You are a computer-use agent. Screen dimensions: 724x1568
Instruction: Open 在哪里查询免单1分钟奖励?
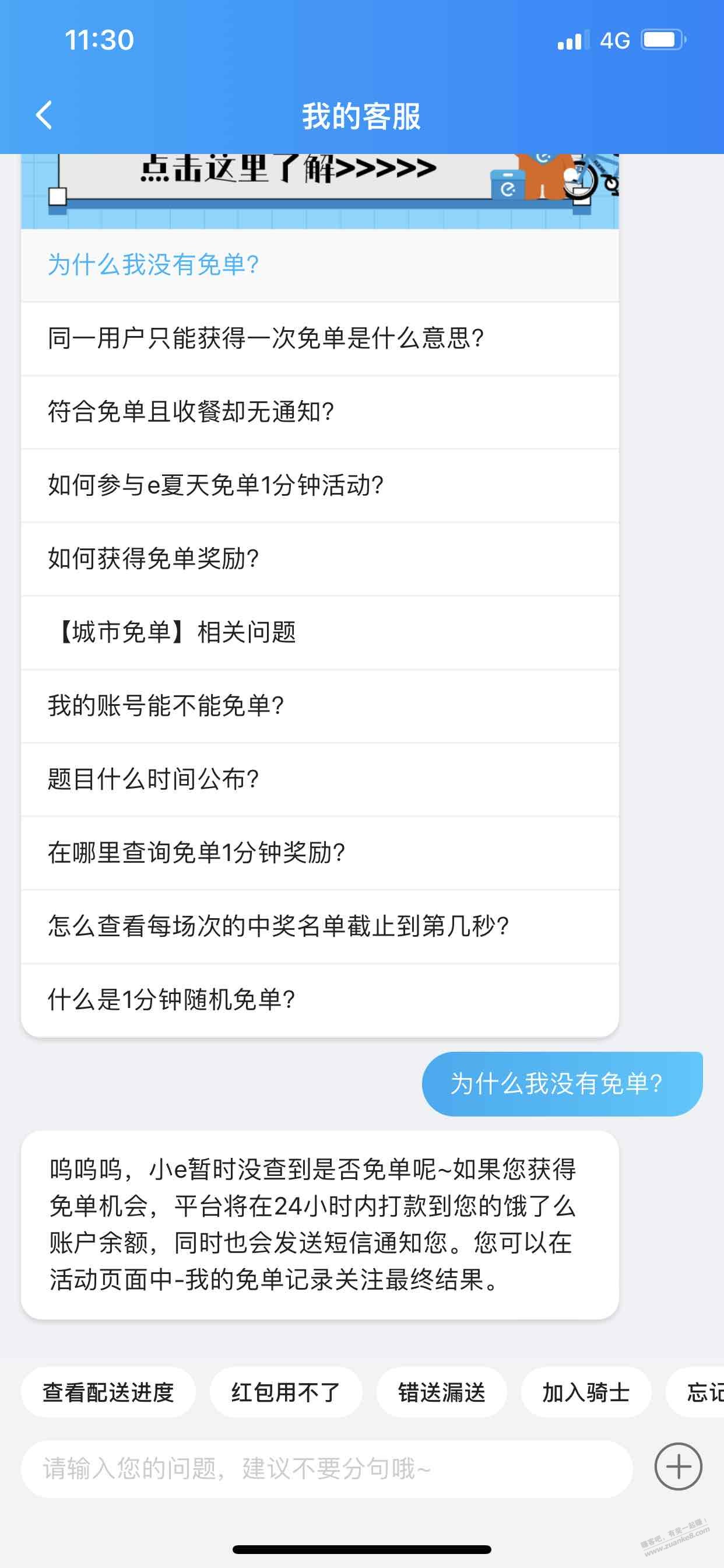tap(196, 853)
